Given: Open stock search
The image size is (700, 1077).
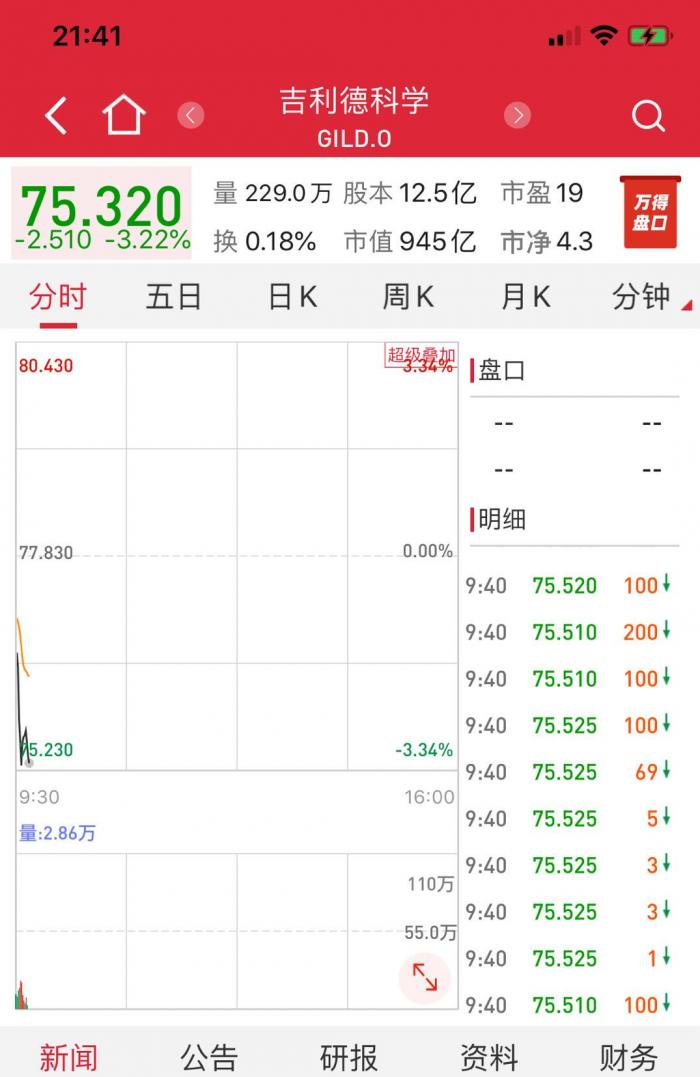Looking at the screenshot, I should [x=648, y=117].
